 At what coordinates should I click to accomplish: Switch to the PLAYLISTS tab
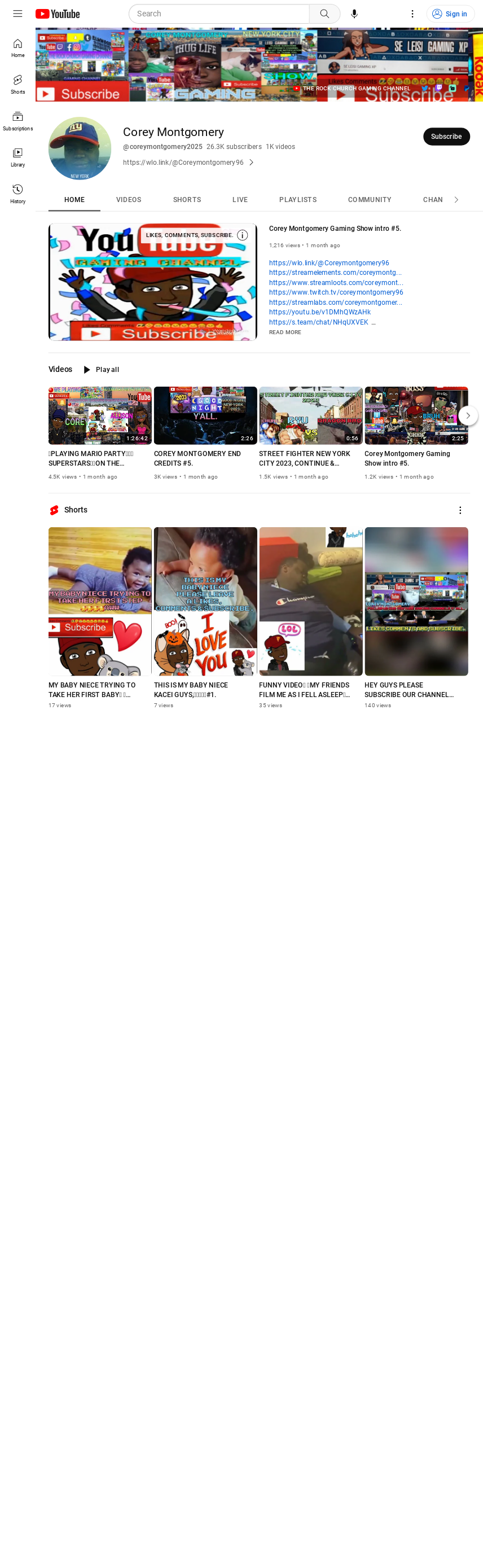point(297,200)
